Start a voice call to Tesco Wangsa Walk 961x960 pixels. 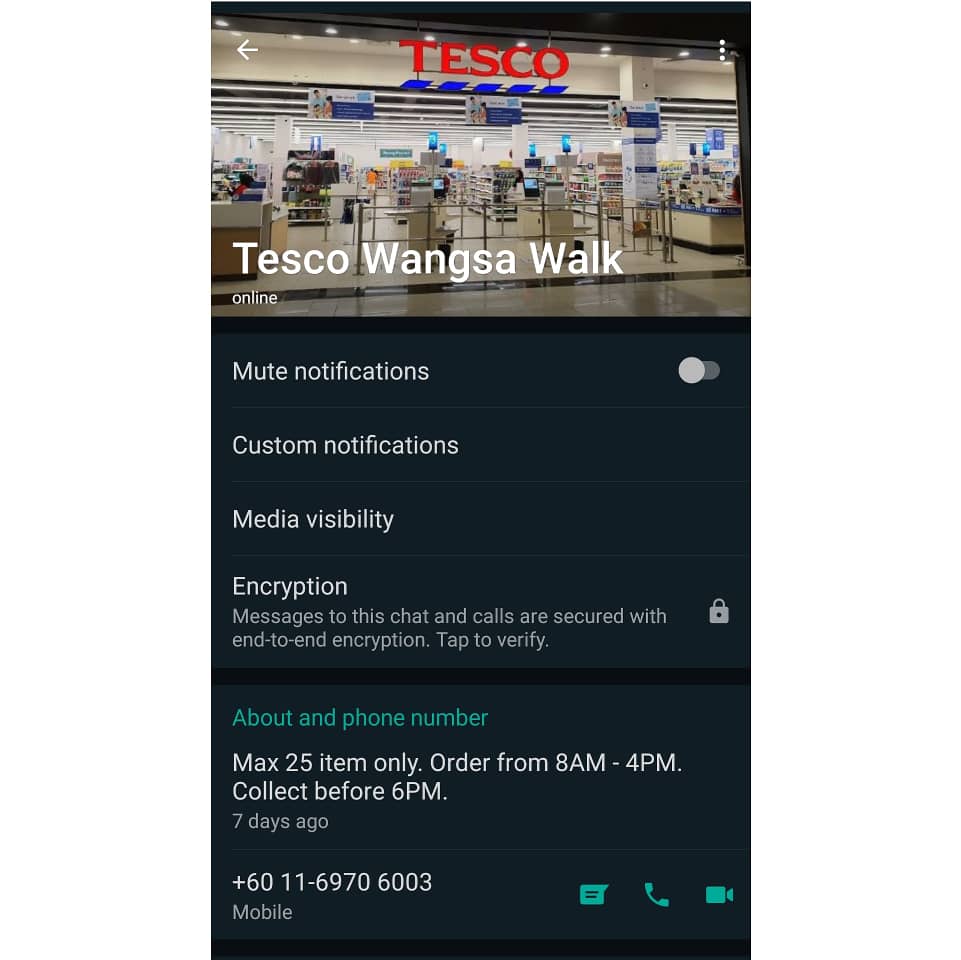click(x=656, y=895)
